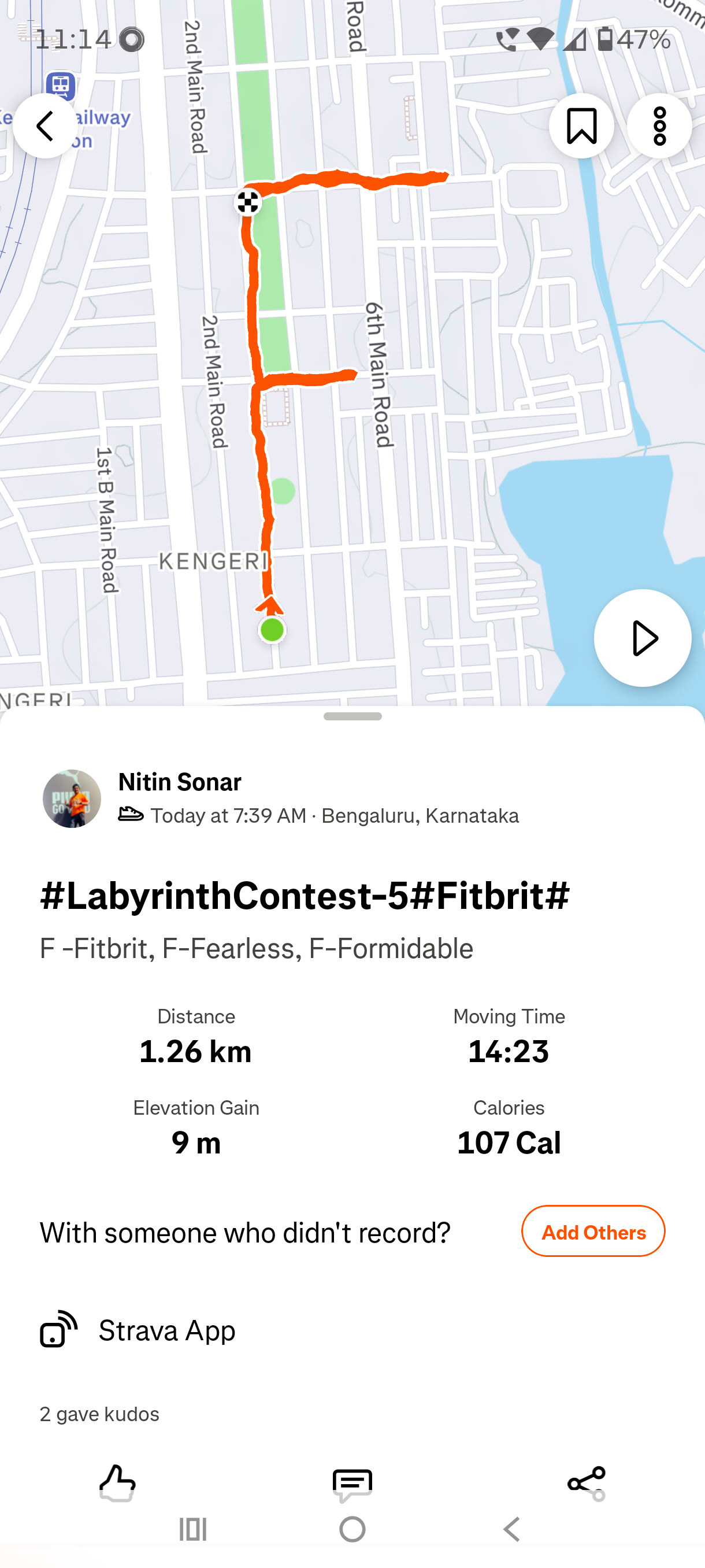The image size is (705, 1568).
Task: Open the system recent apps view
Action: 193,1529
